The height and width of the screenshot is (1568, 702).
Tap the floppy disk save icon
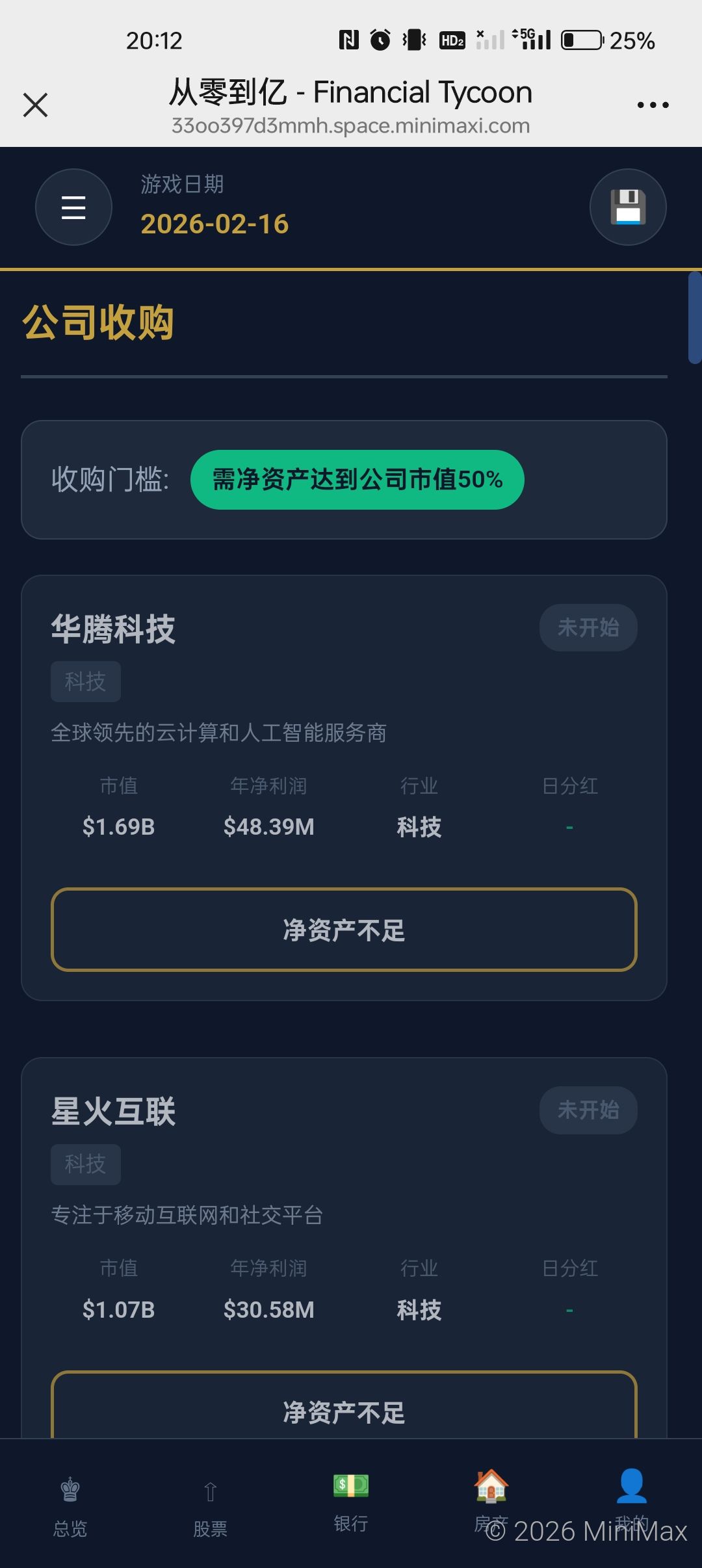(627, 207)
